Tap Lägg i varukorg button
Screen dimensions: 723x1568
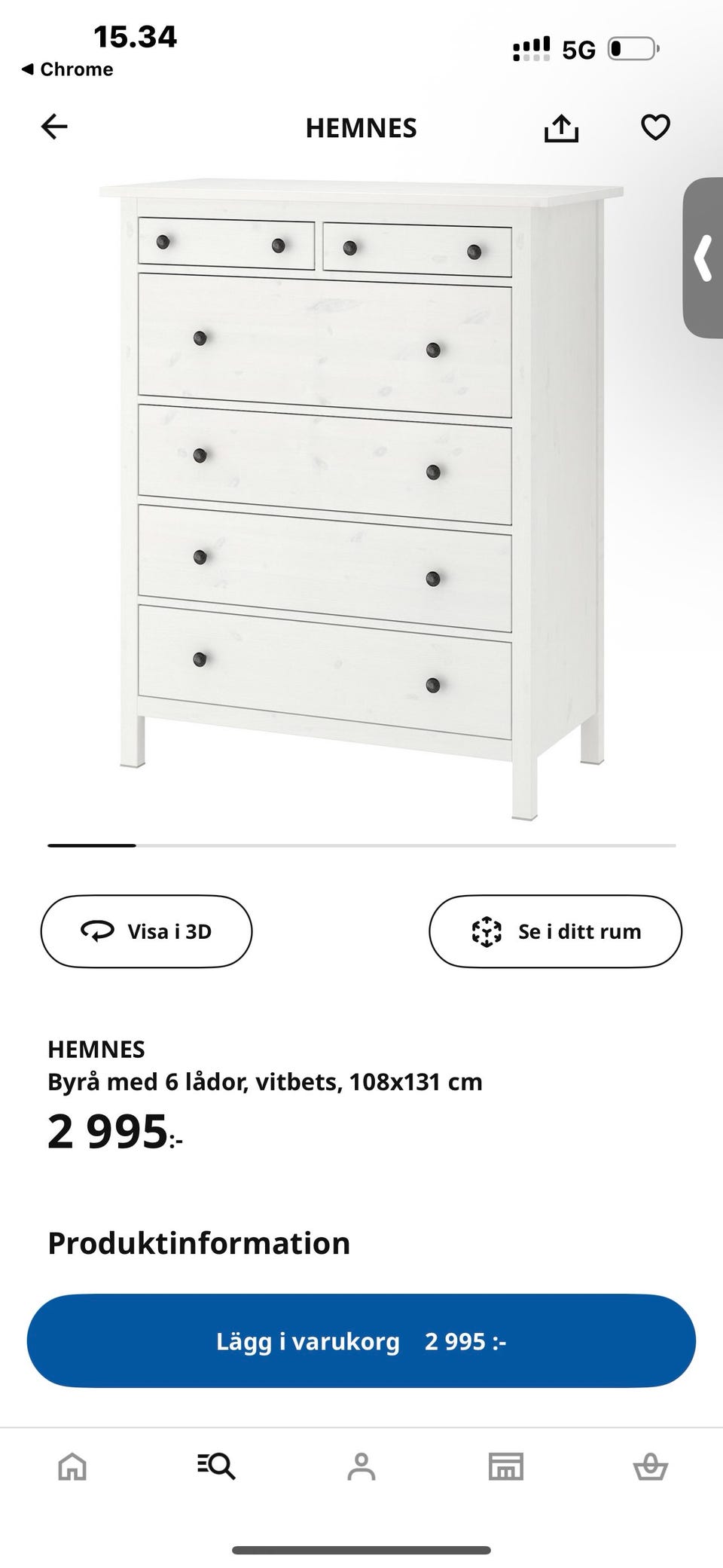pos(361,1341)
